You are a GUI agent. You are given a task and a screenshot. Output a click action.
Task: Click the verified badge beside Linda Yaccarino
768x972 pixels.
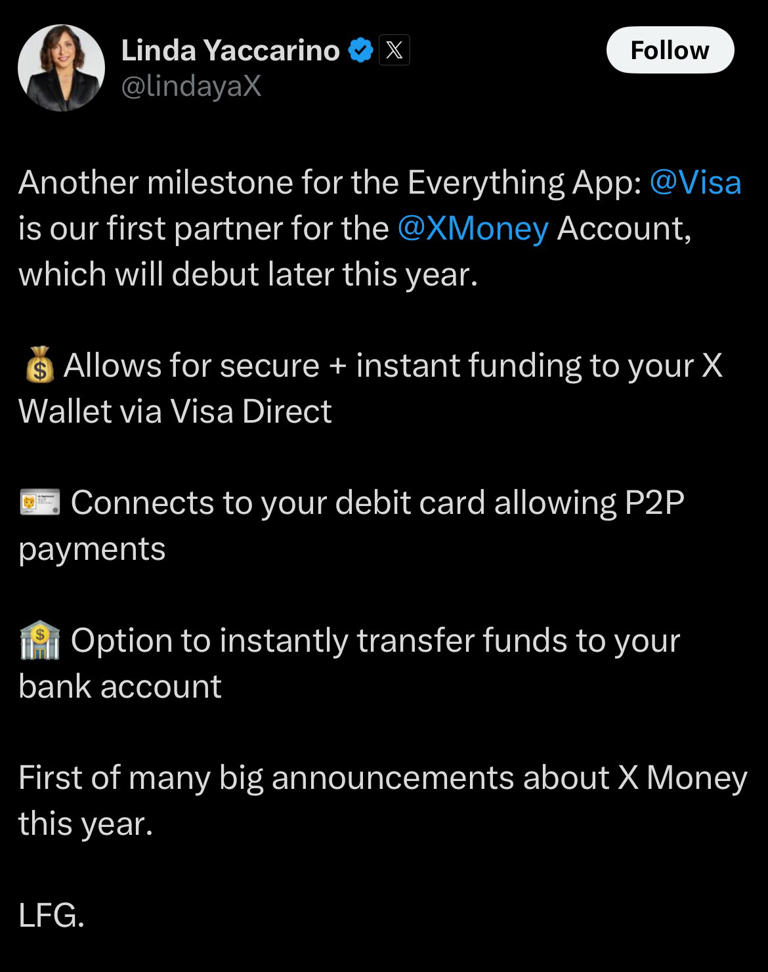pos(360,50)
